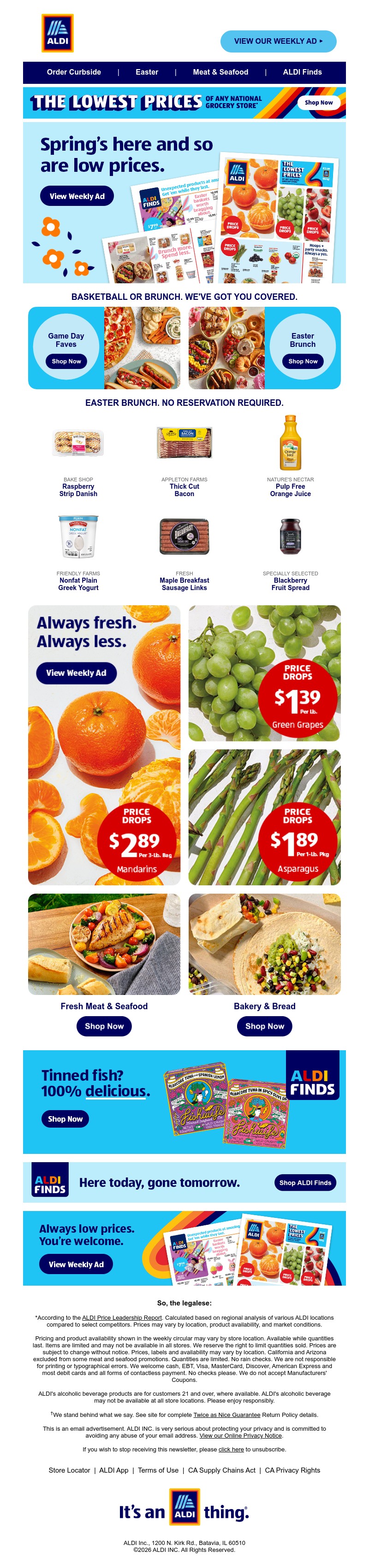View Thick Cut Bacon product

click(184, 490)
